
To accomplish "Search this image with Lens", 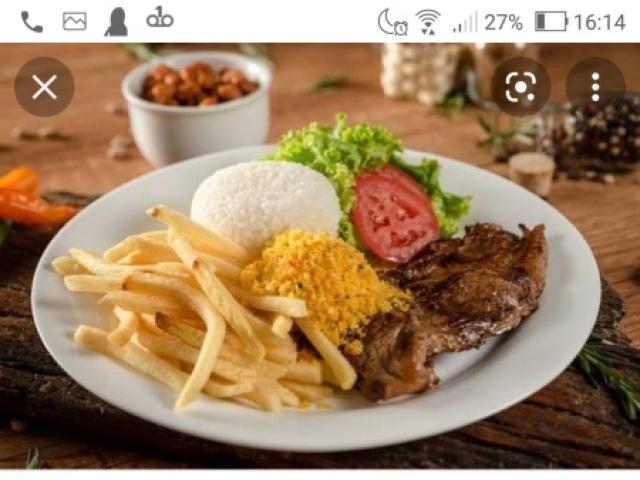I will click(x=520, y=87).
